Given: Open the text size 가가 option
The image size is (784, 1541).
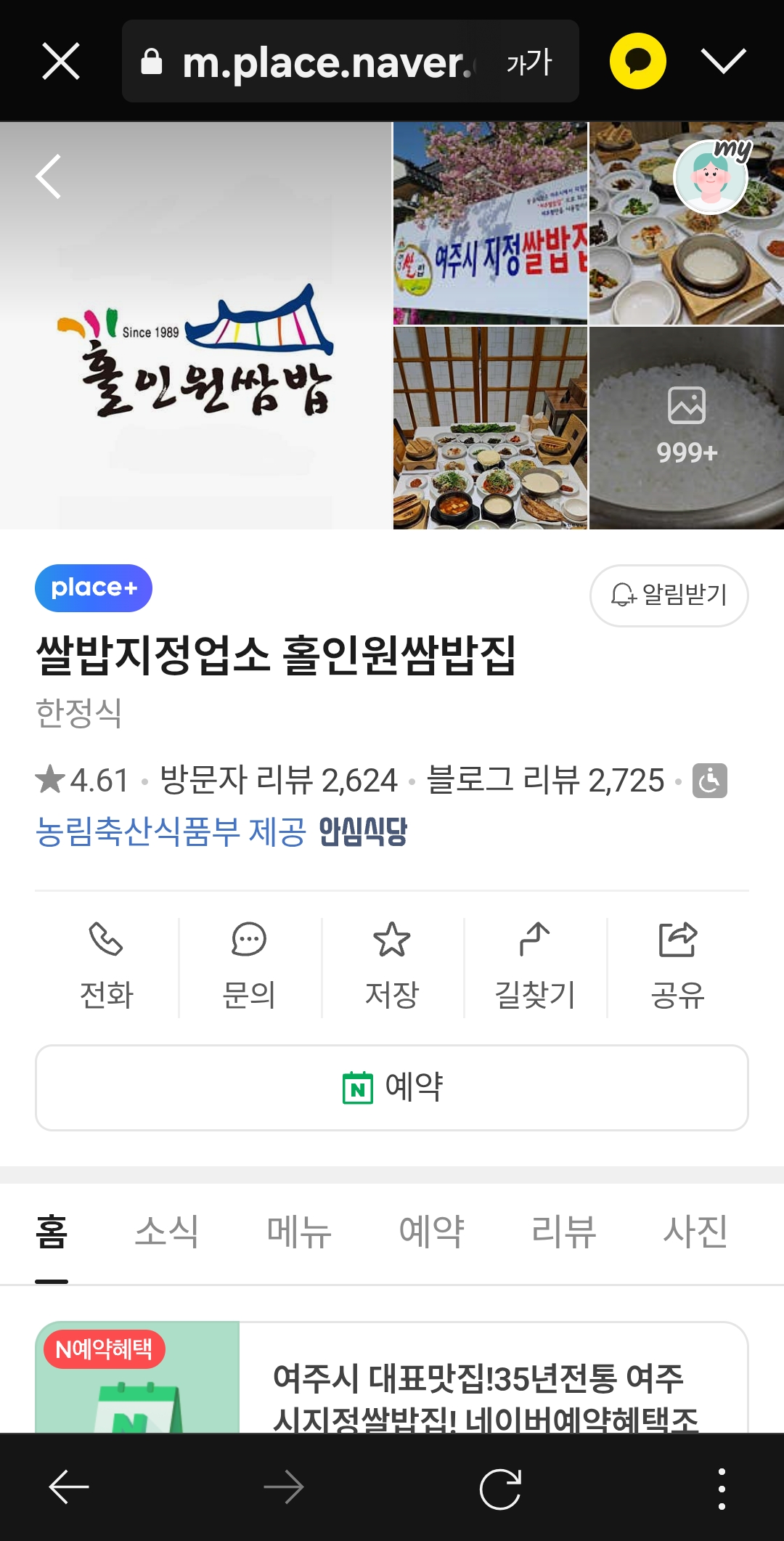Looking at the screenshot, I should tap(529, 62).
